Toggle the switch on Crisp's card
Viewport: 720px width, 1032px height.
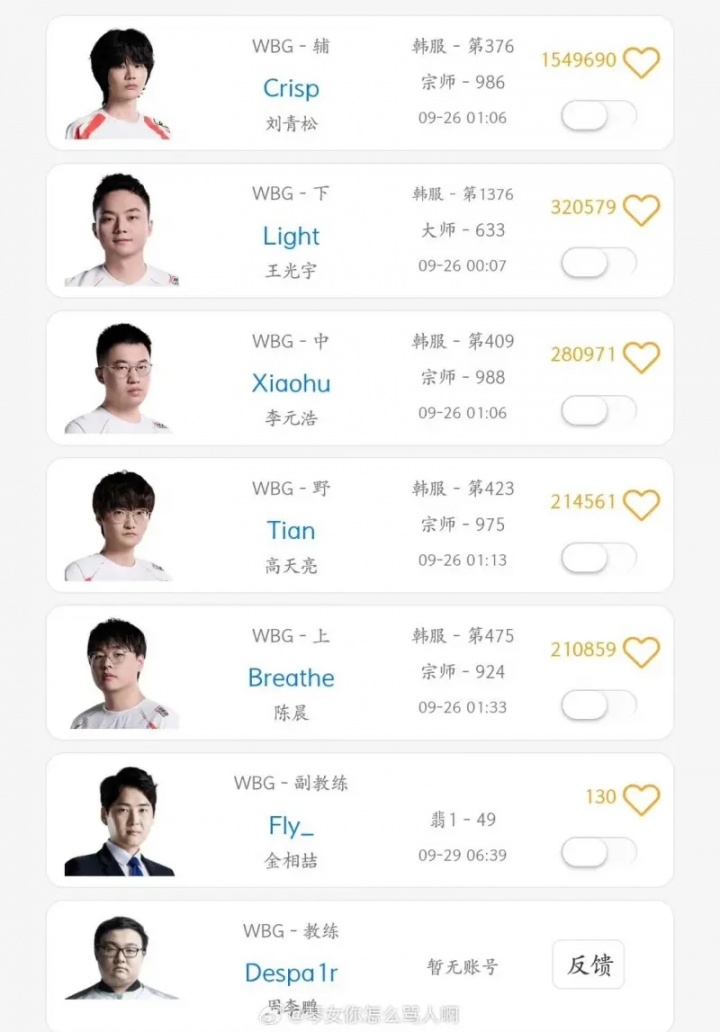[598, 116]
